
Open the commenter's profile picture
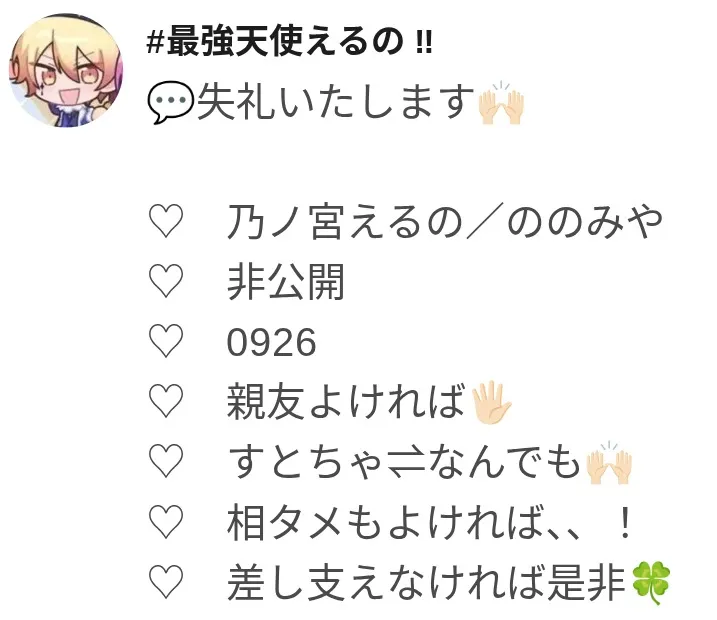66,71
